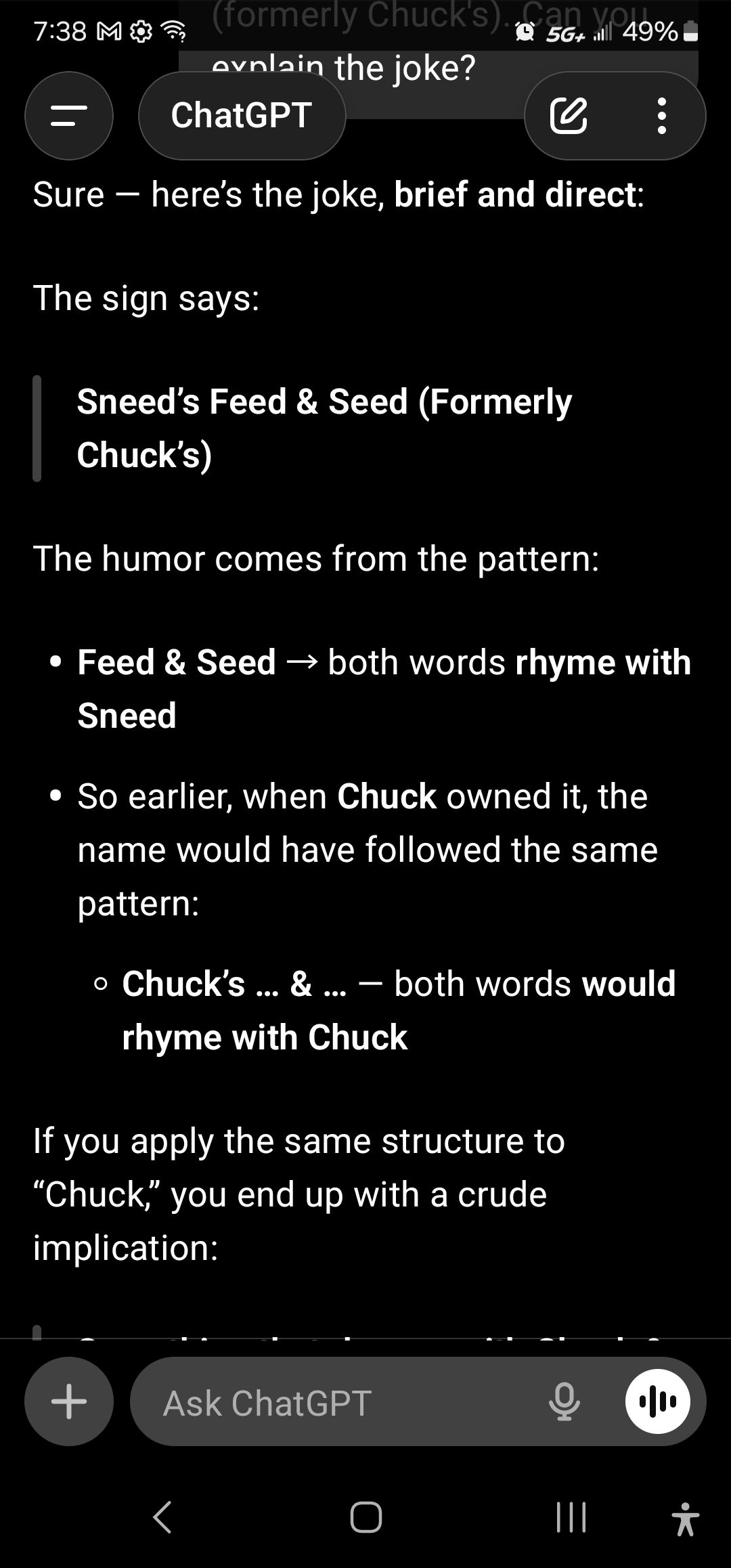Open the three-dot overflow menu

tap(661, 116)
